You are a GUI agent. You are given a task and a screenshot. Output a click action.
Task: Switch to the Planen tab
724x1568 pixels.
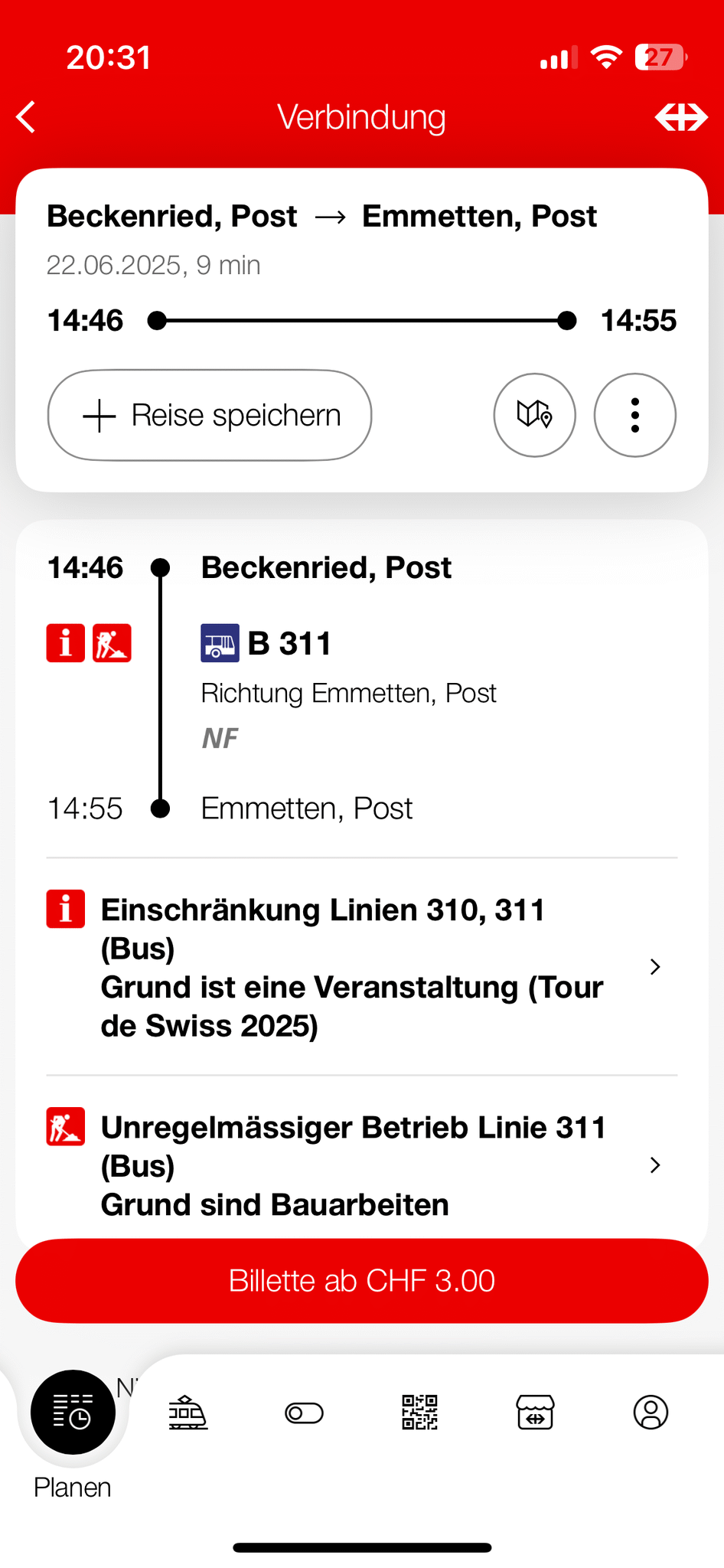[x=73, y=1413]
